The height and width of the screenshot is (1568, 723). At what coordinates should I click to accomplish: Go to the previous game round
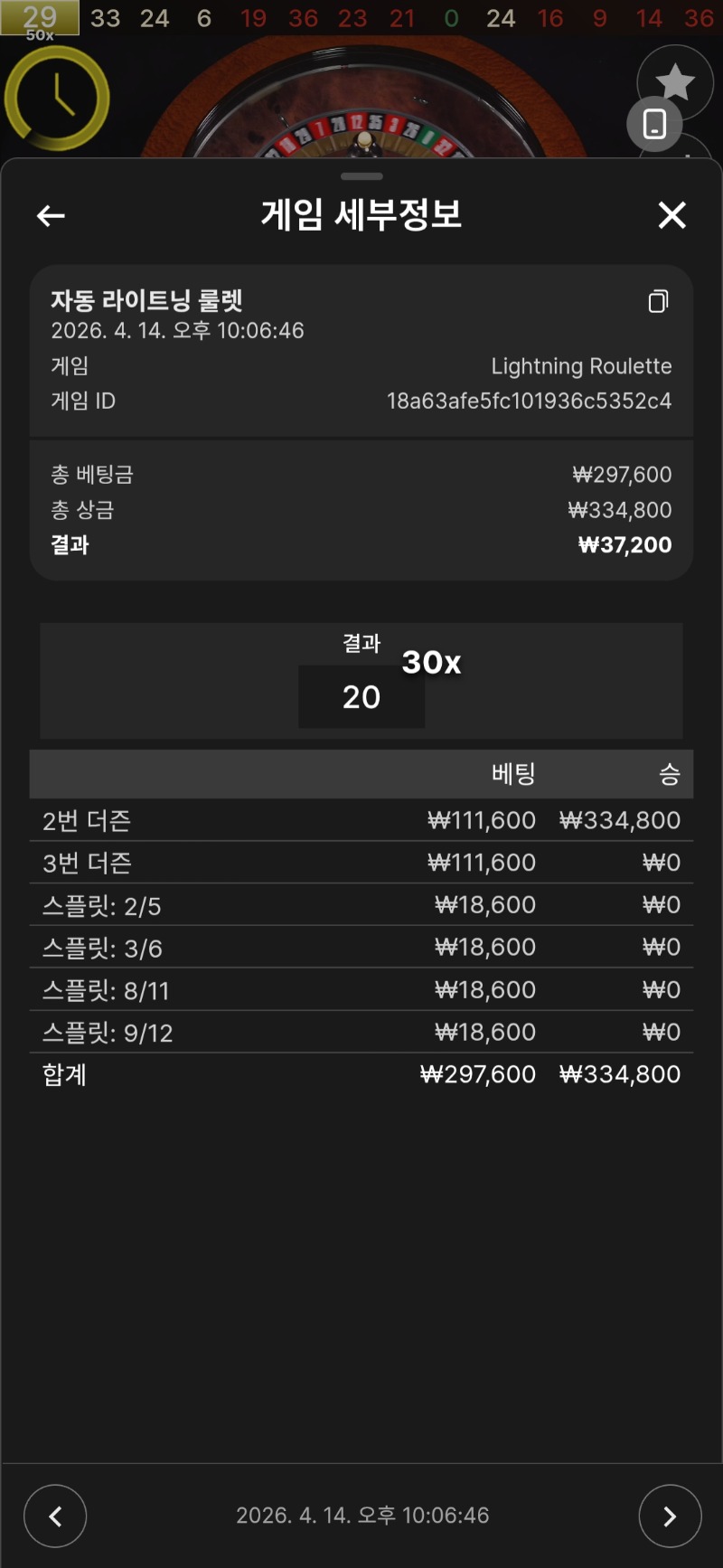(55, 1516)
